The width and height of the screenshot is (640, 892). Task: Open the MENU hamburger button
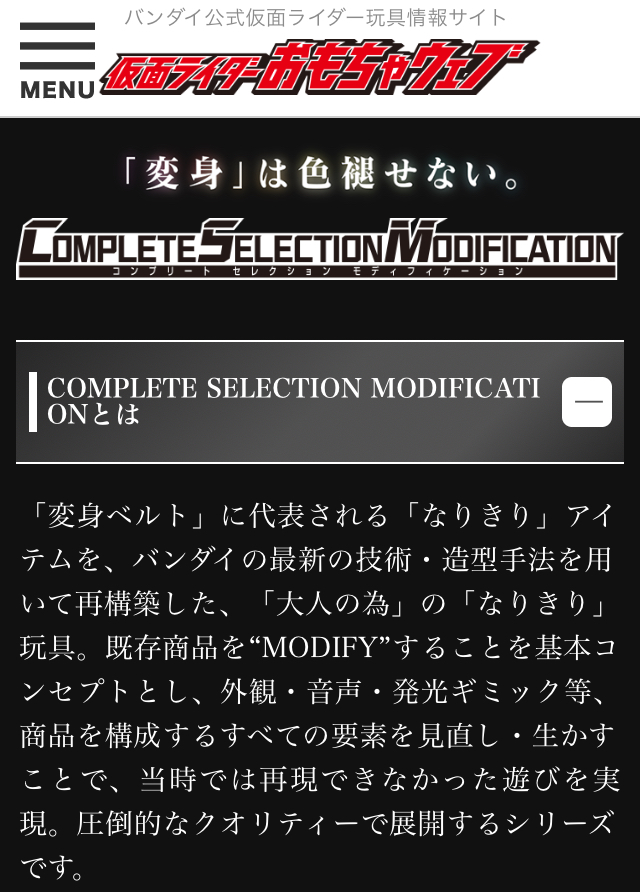pyautogui.click(x=57, y=60)
